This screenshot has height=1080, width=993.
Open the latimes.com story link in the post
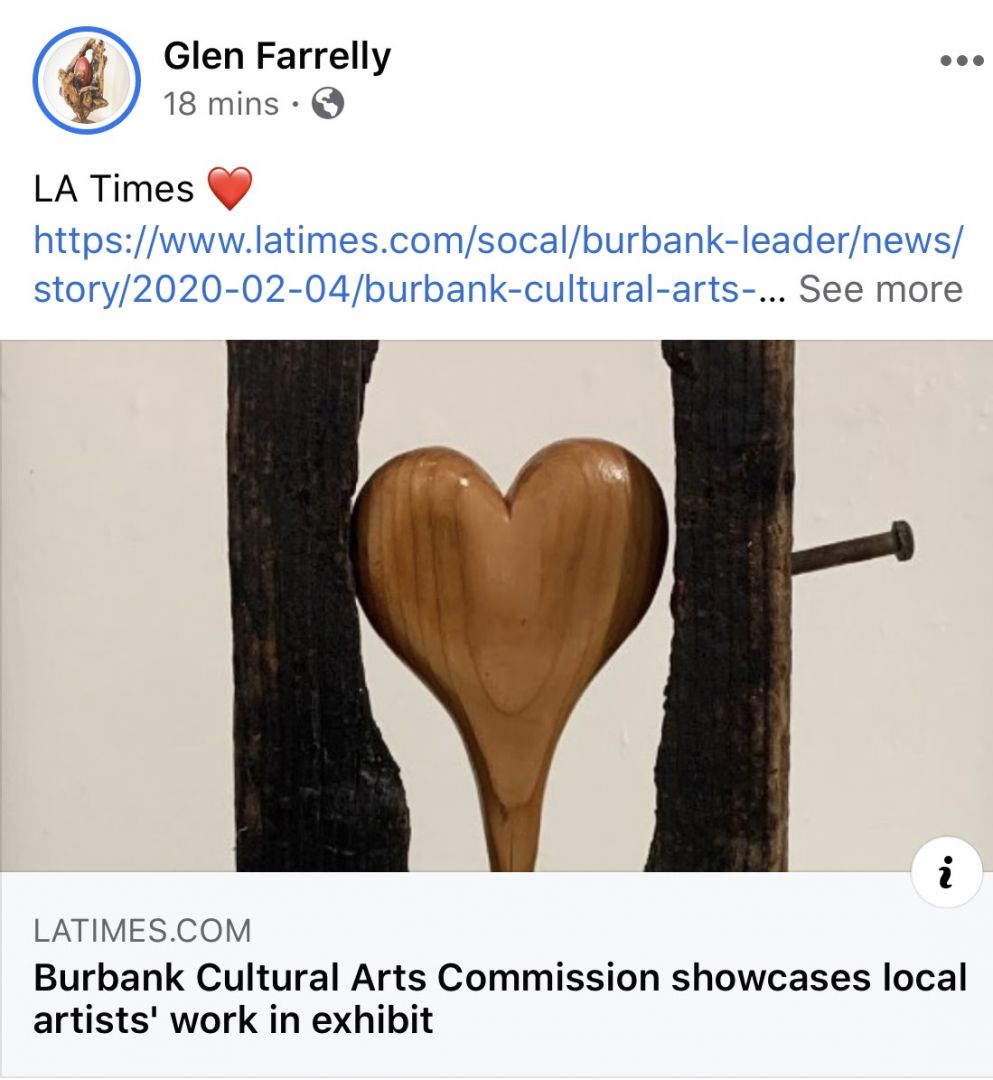(497, 241)
